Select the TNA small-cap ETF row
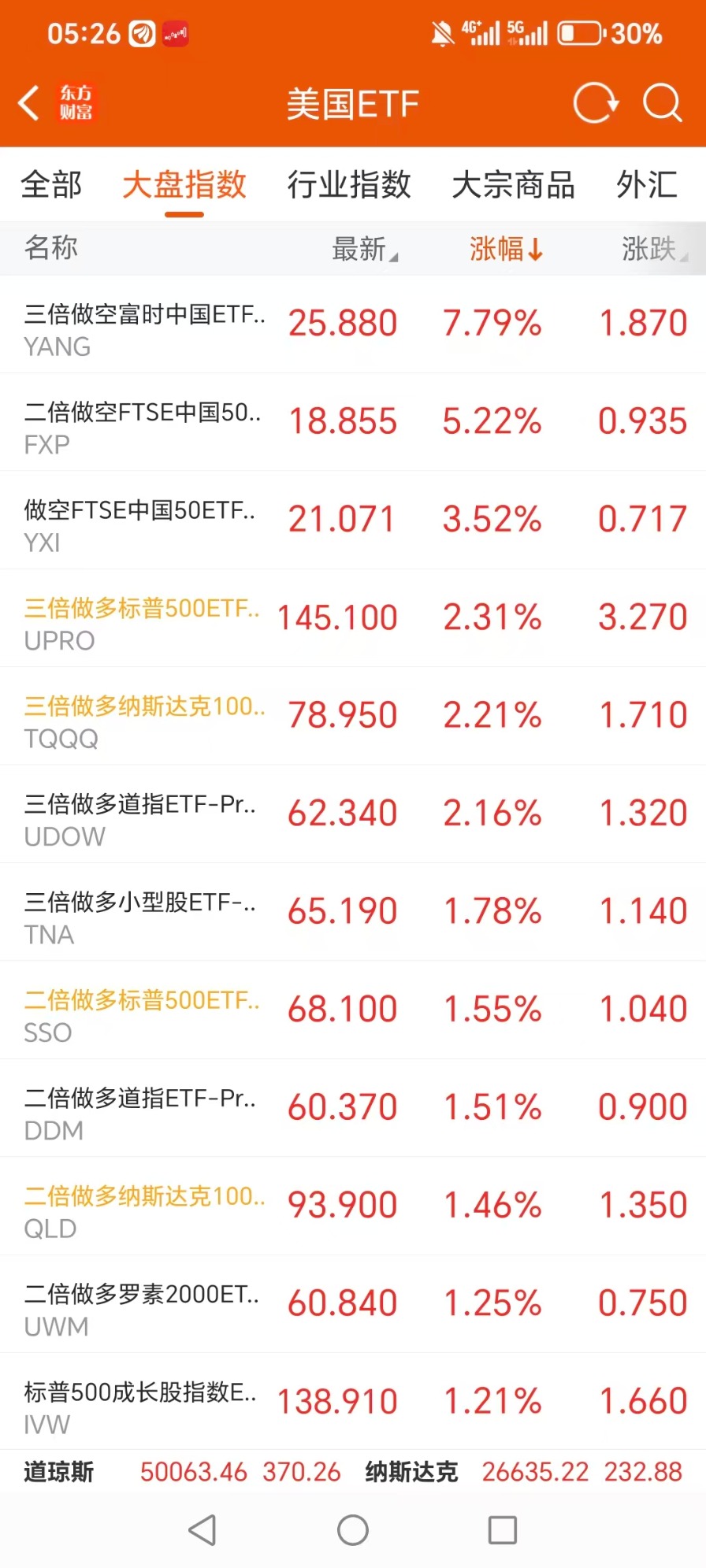The height and width of the screenshot is (1568, 706). 353,913
